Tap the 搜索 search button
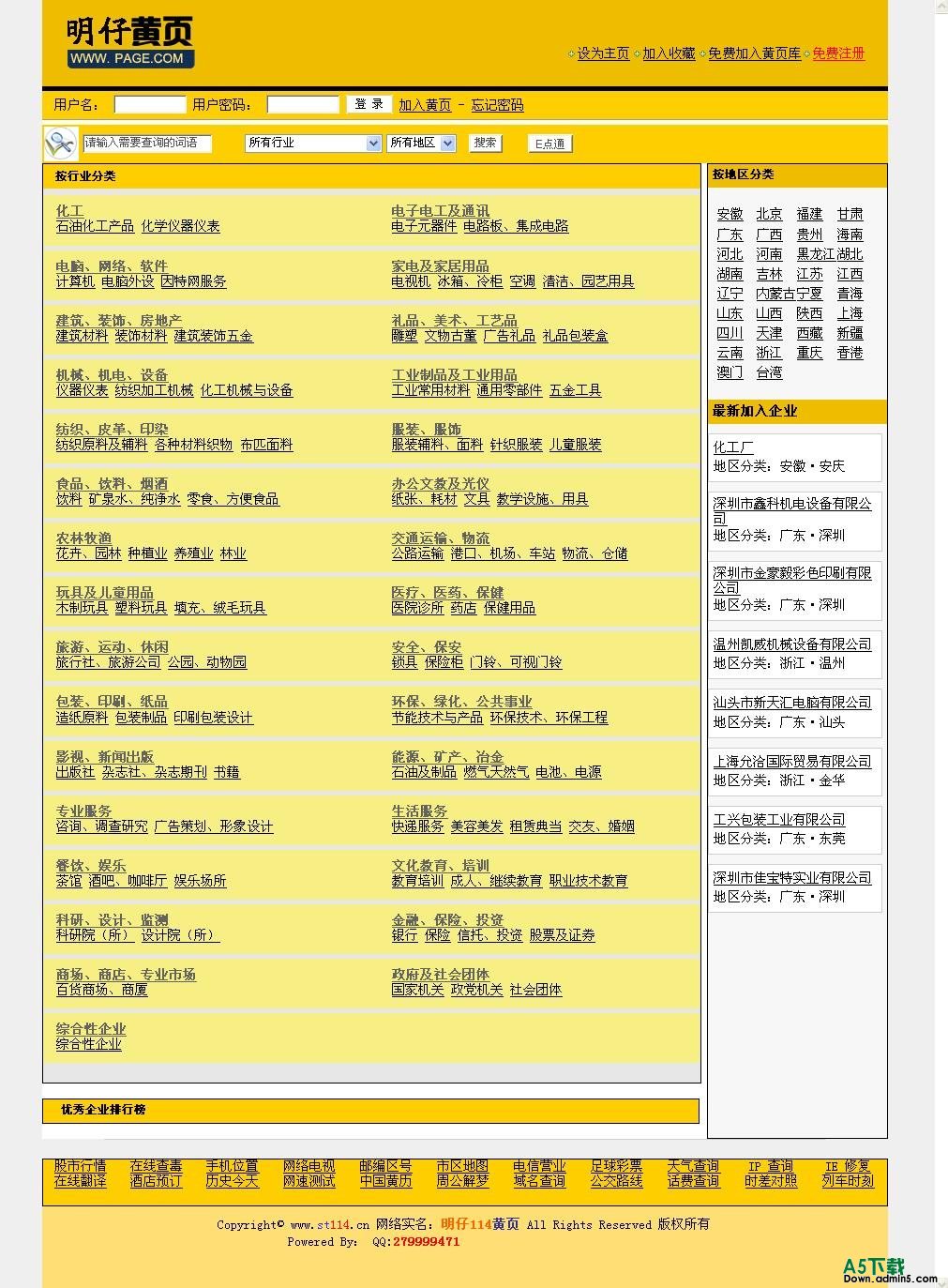 pyautogui.click(x=485, y=143)
